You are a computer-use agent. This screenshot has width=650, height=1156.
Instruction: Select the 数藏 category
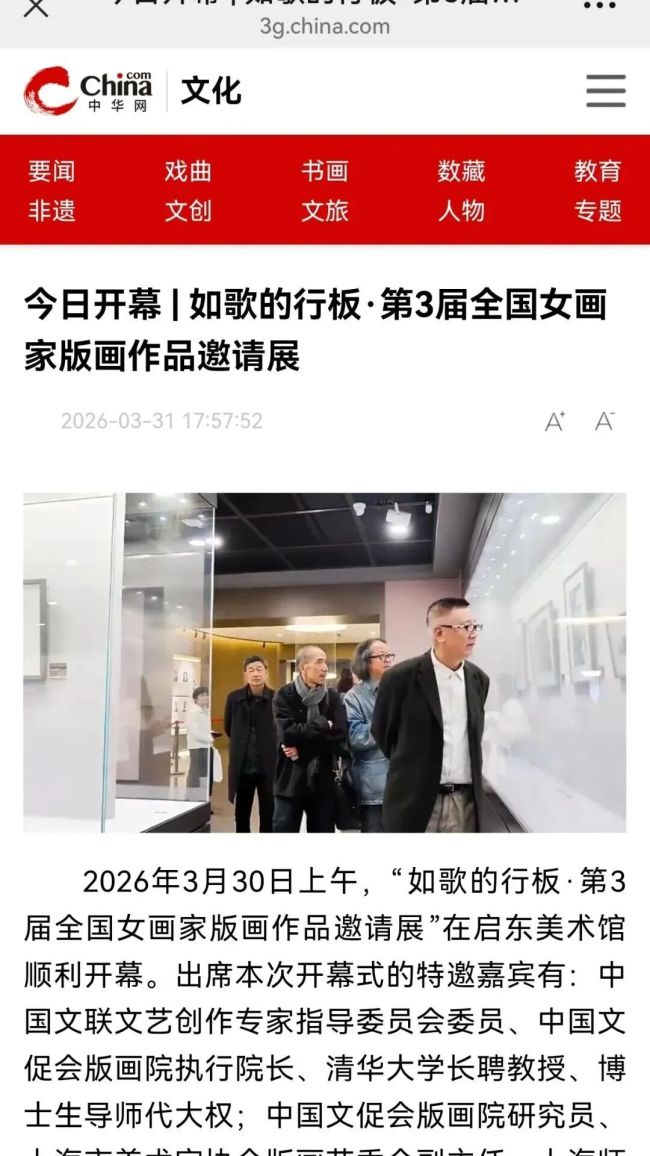pos(461,171)
